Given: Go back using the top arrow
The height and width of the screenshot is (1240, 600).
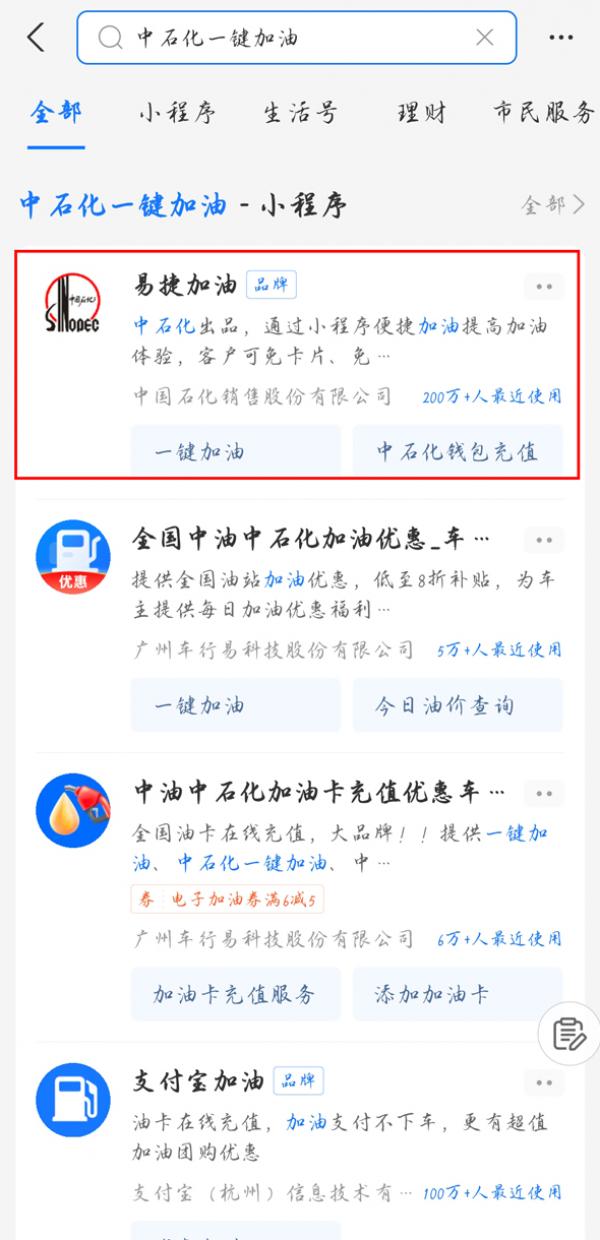Looking at the screenshot, I should tap(36, 38).
